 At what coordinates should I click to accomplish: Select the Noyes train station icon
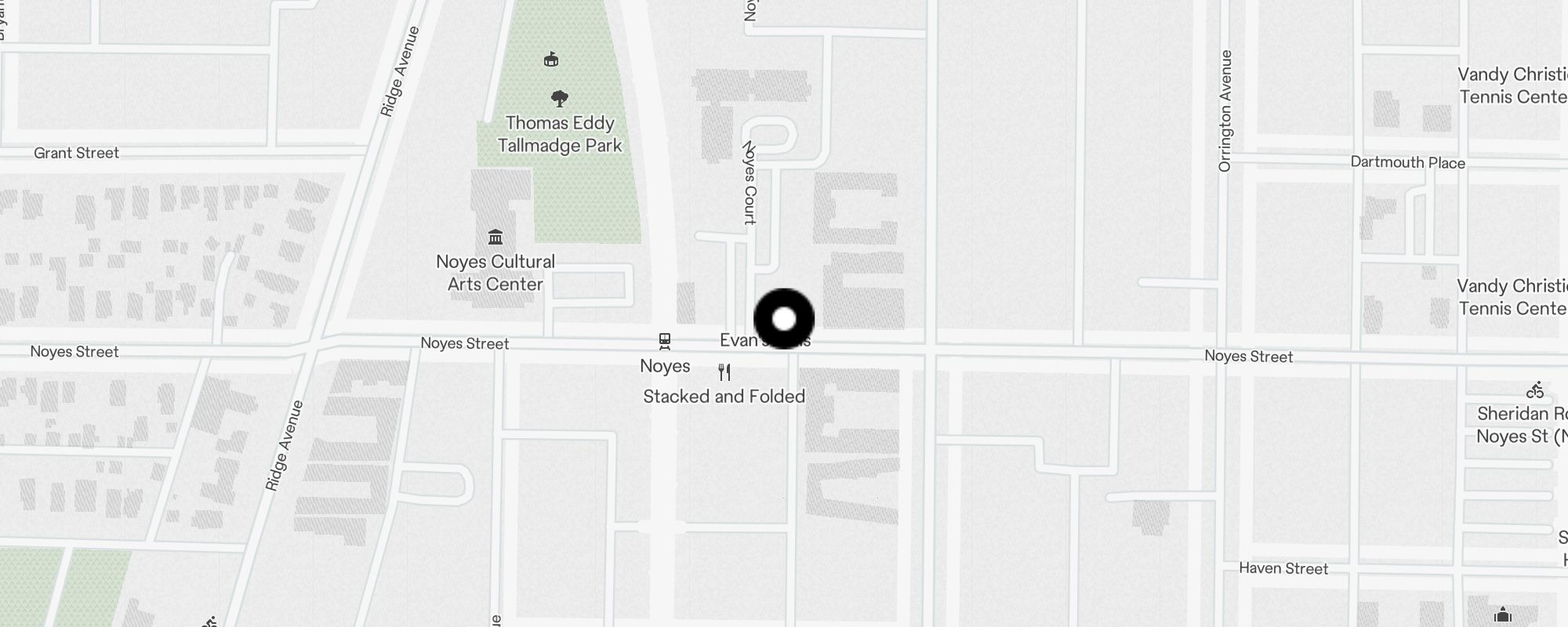[665, 341]
